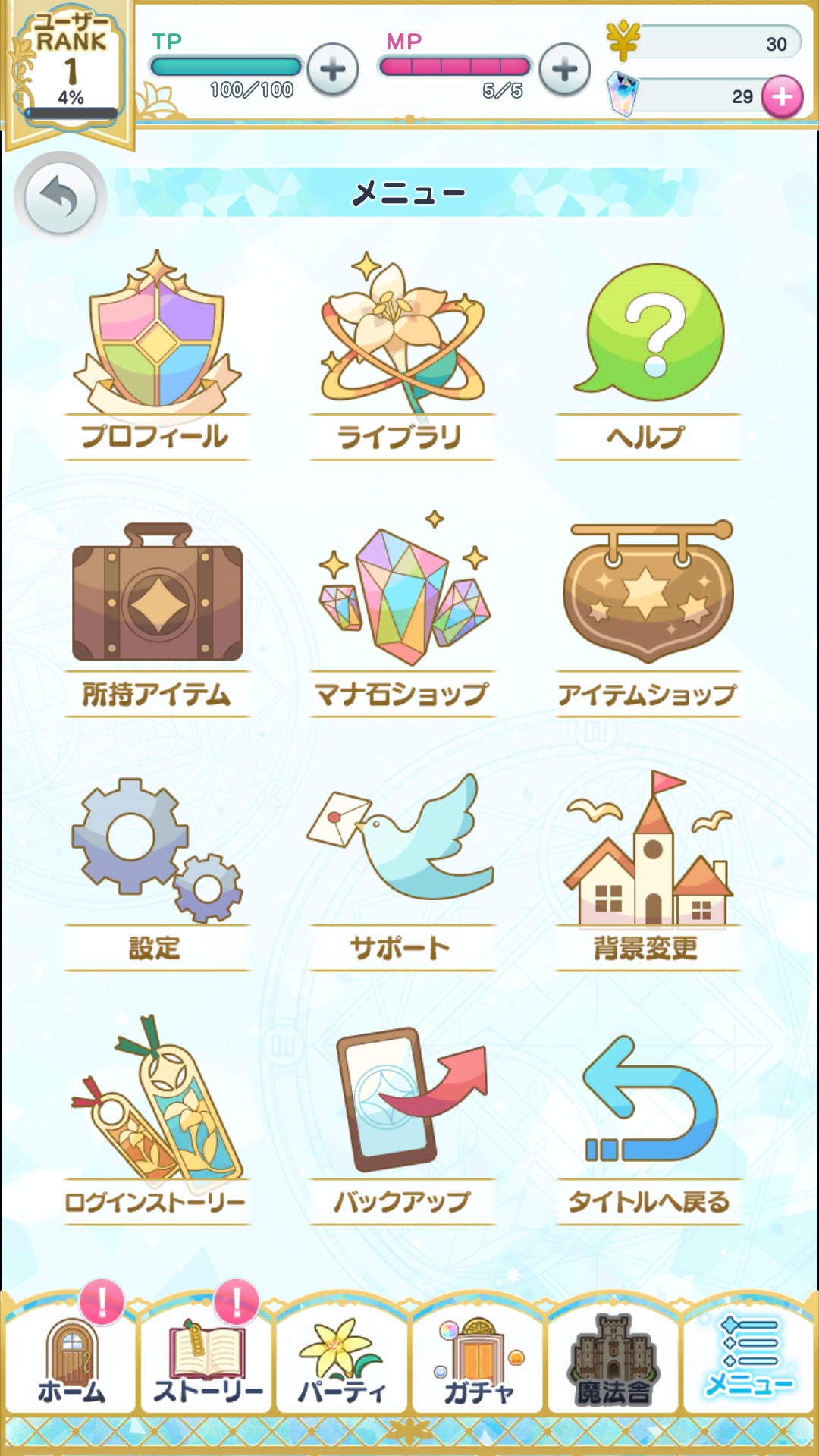Switch to the ホーム tab
The image size is (819, 1456).
[71, 1361]
